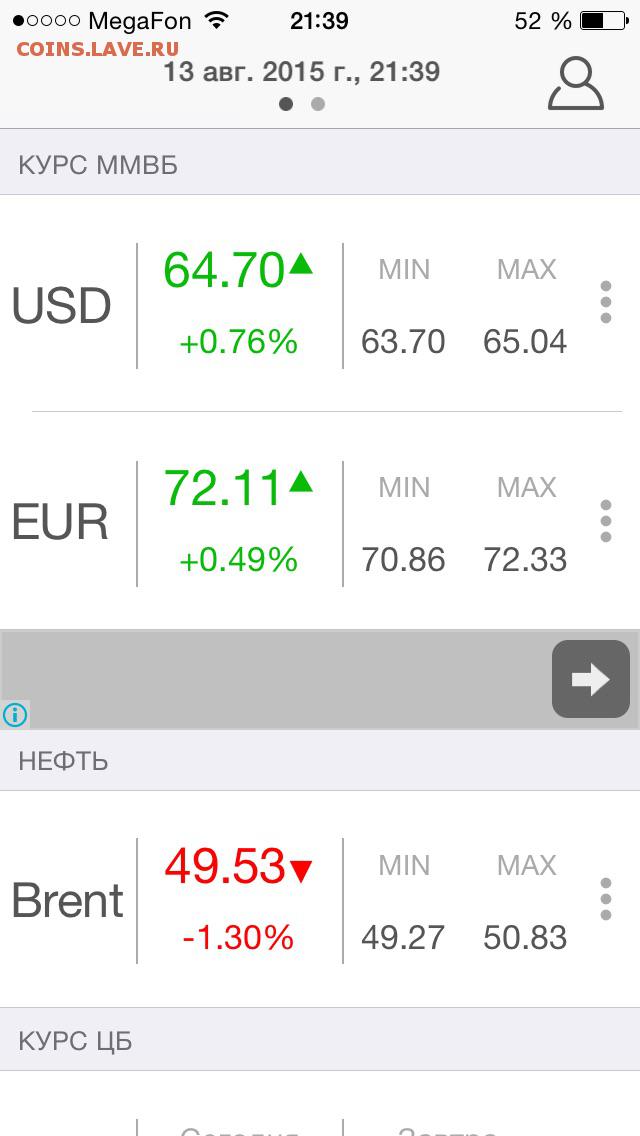Open the user profile icon
Viewport: 640px width, 1136px height.
(576, 84)
